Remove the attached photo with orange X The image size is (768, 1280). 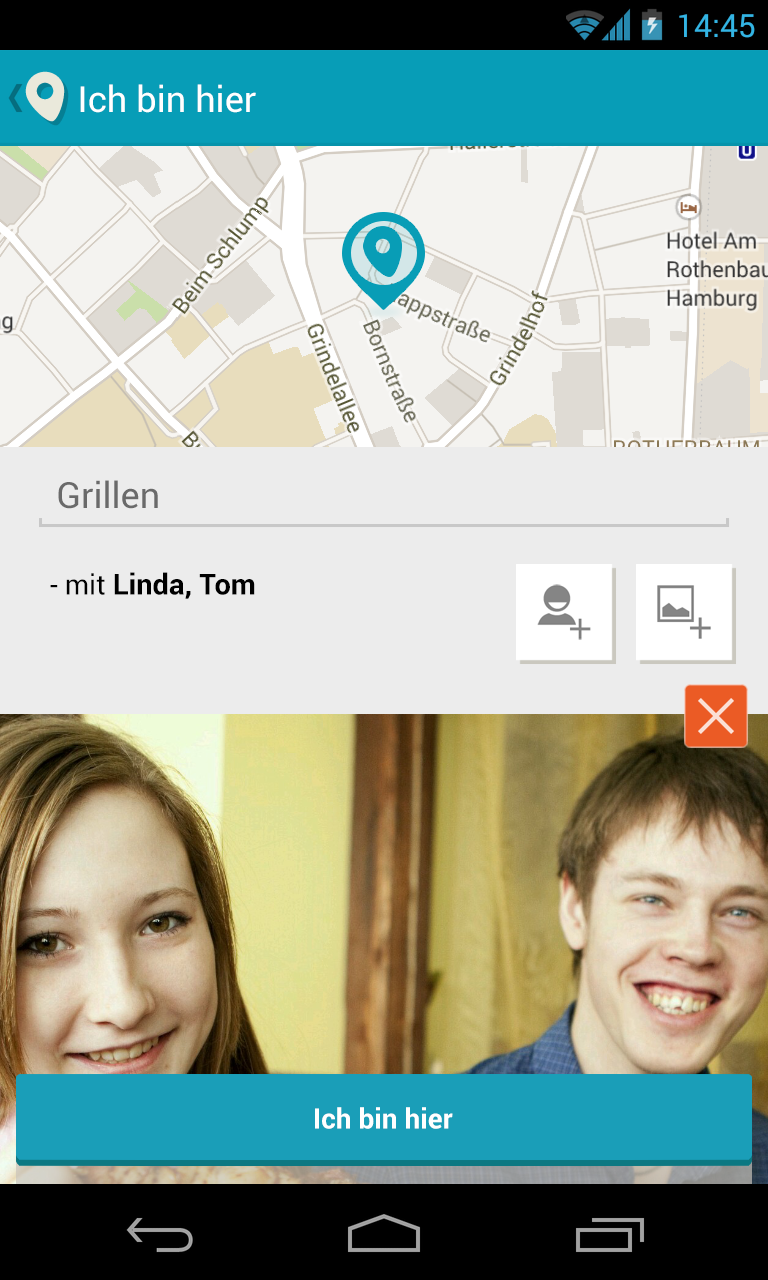click(716, 716)
